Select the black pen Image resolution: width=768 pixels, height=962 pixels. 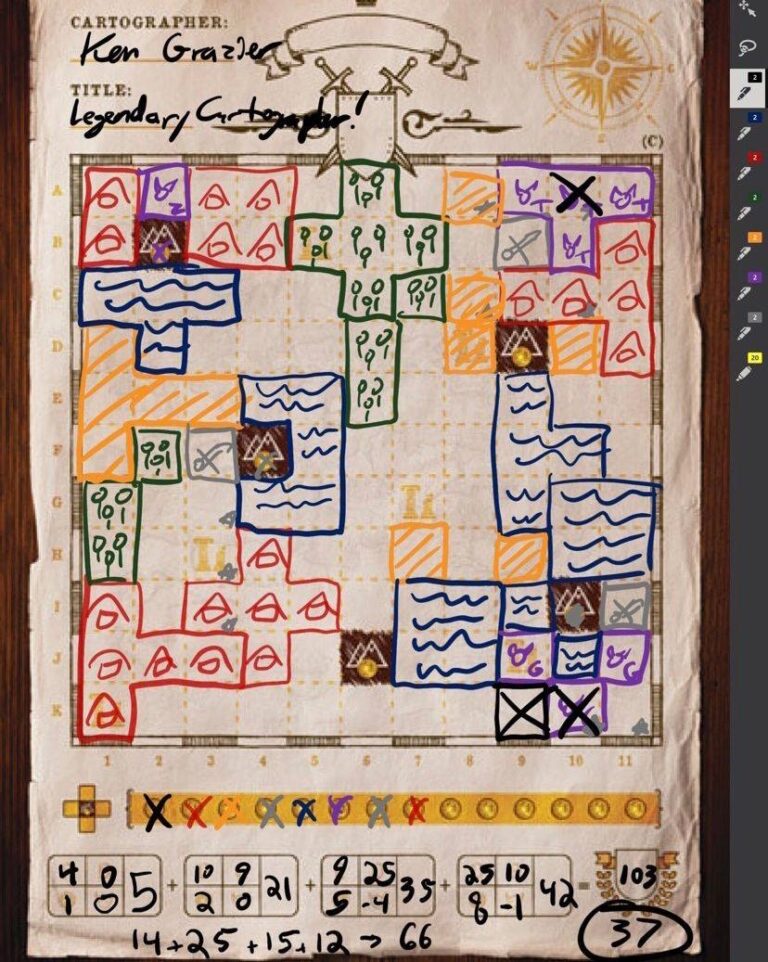pyautogui.click(x=747, y=86)
